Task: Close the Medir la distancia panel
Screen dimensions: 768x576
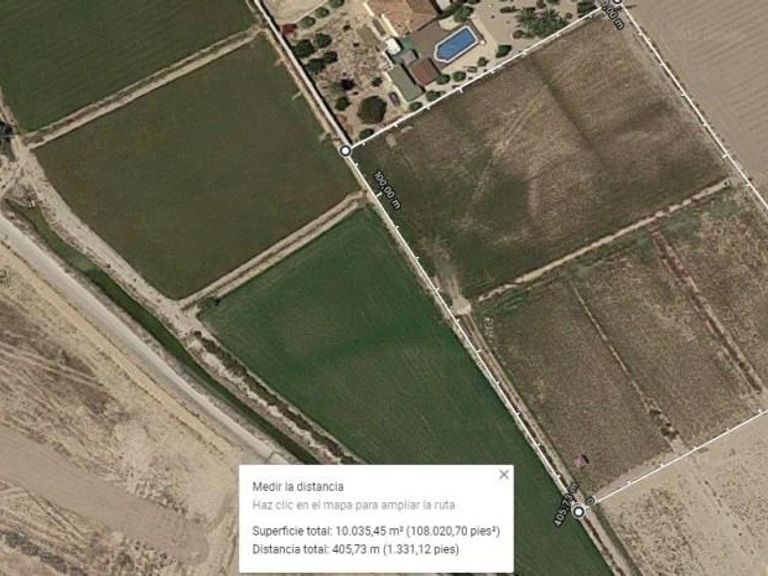Action: [x=504, y=474]
